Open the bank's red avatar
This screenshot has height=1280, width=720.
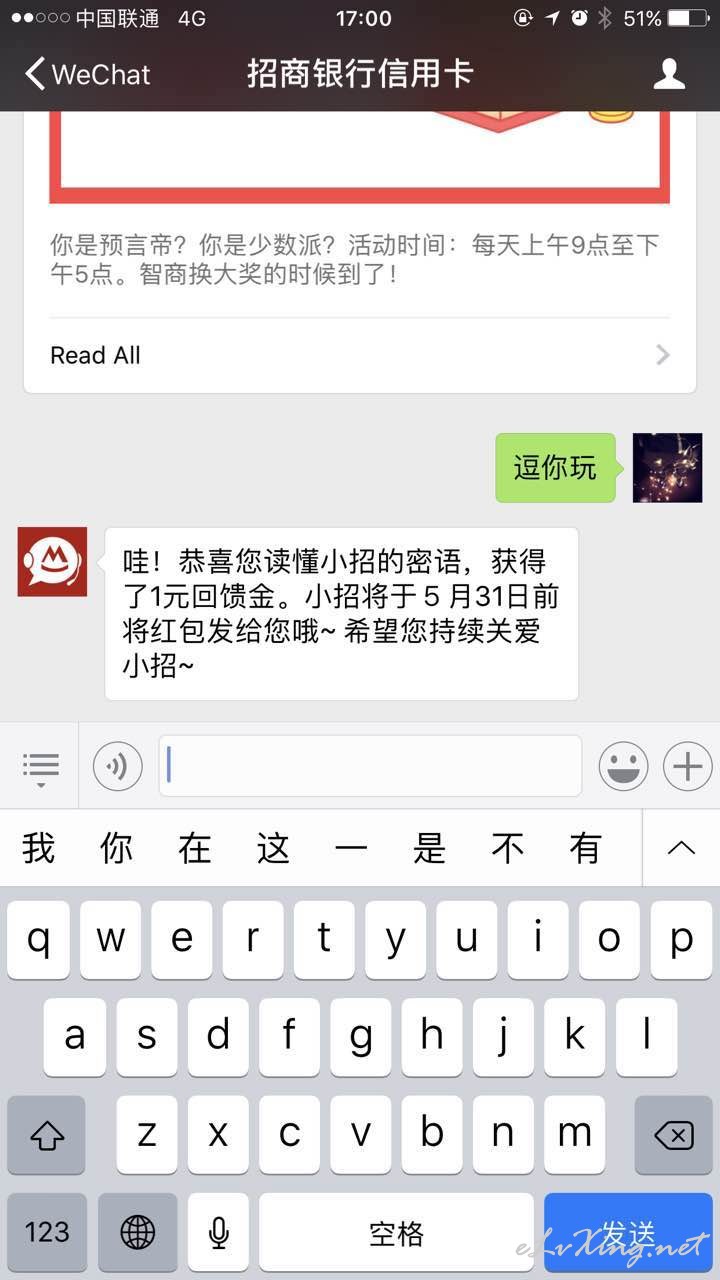[52, 562]
